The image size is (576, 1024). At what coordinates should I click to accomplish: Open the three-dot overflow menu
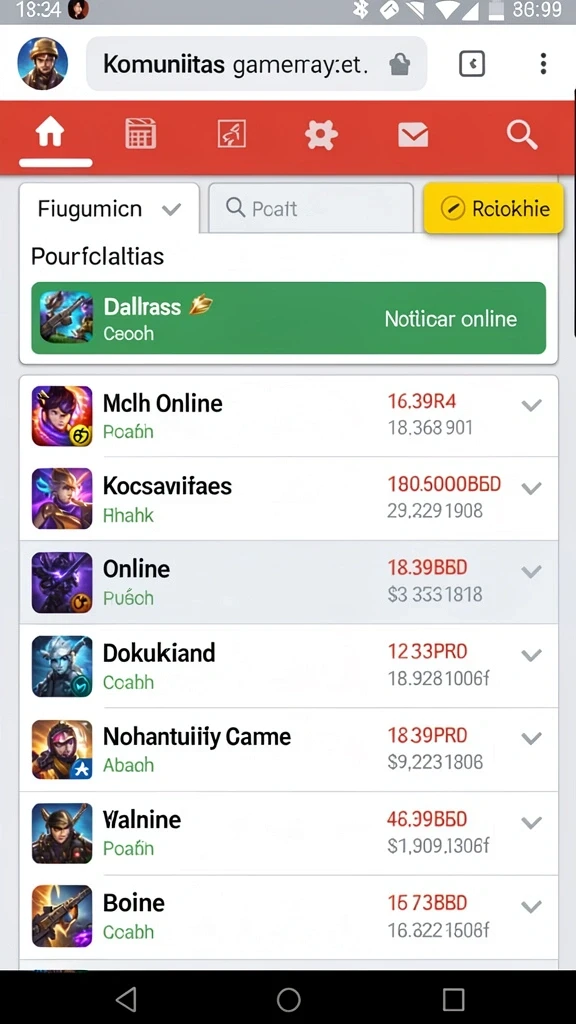coord(543,63)
